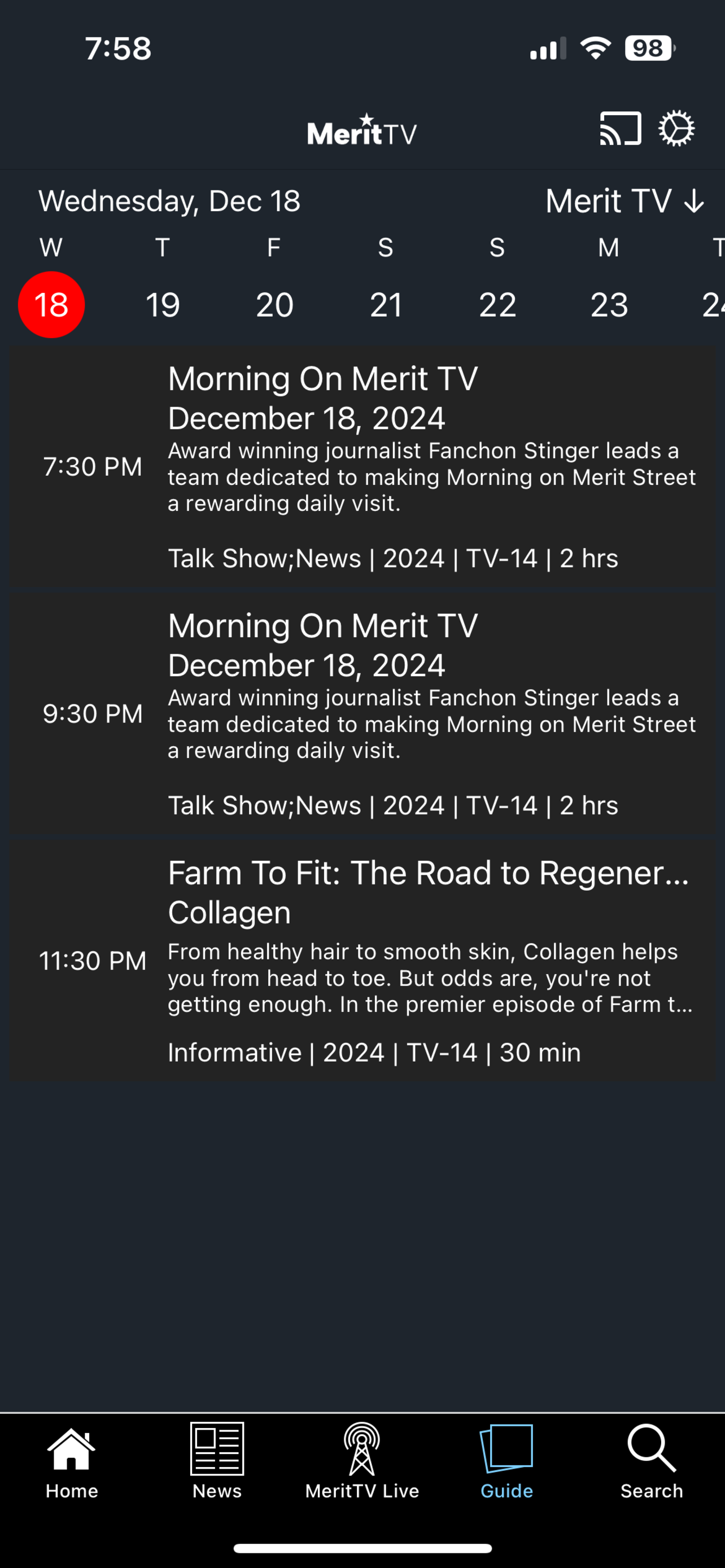725x1568 pixels.
Task: Open the settings gear icon
Action: click(x=676, y=129)
